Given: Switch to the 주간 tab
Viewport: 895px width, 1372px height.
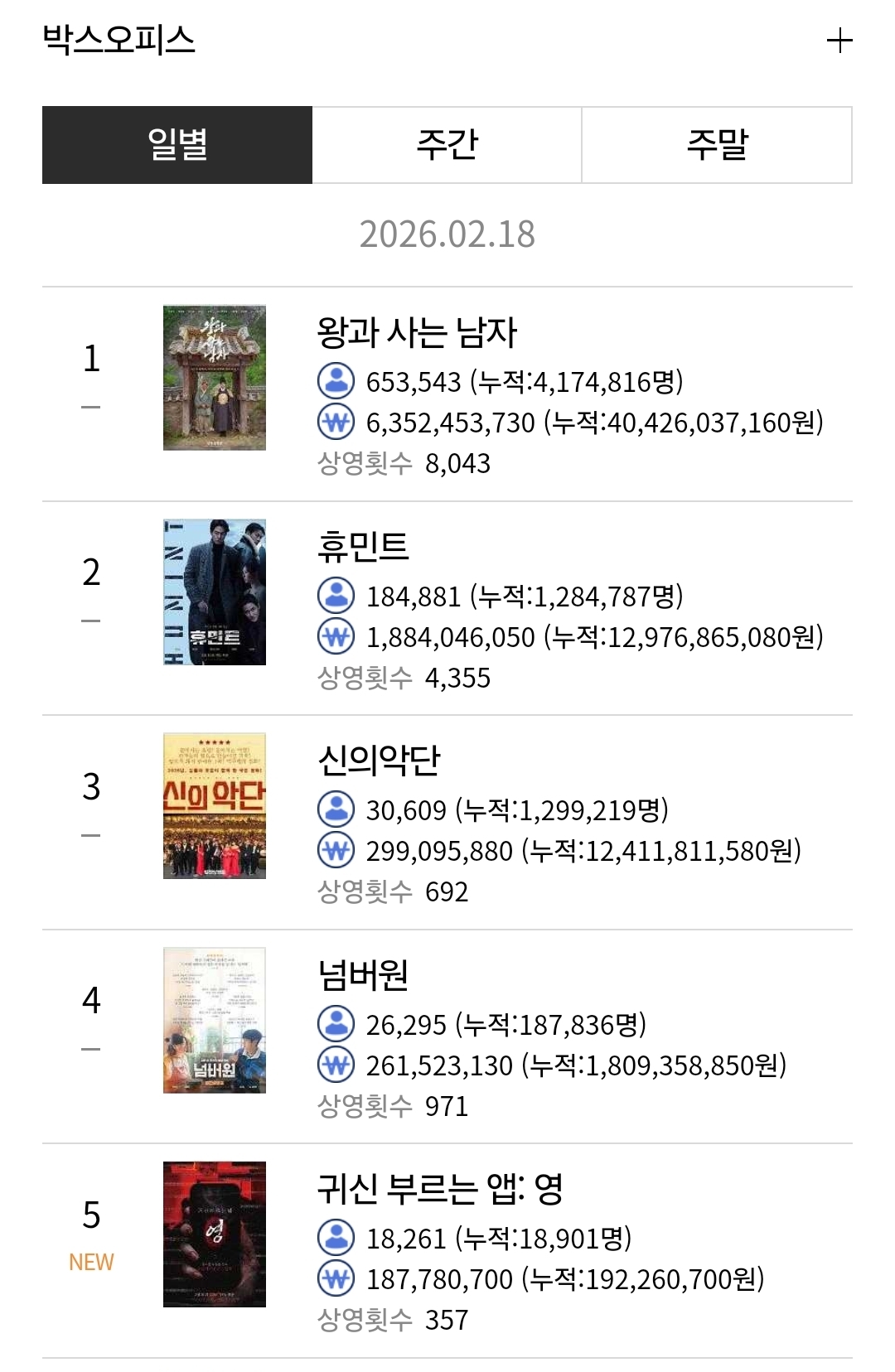Looking at the screenshot, I should click(447, 145).
